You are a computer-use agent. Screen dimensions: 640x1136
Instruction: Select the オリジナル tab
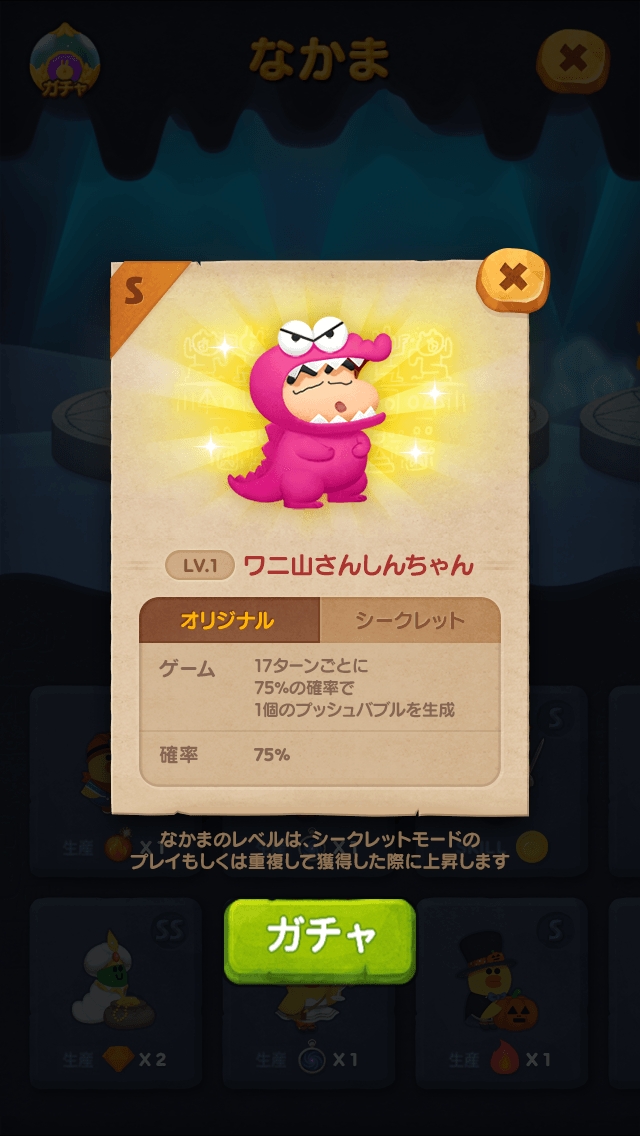click(228, 620)
